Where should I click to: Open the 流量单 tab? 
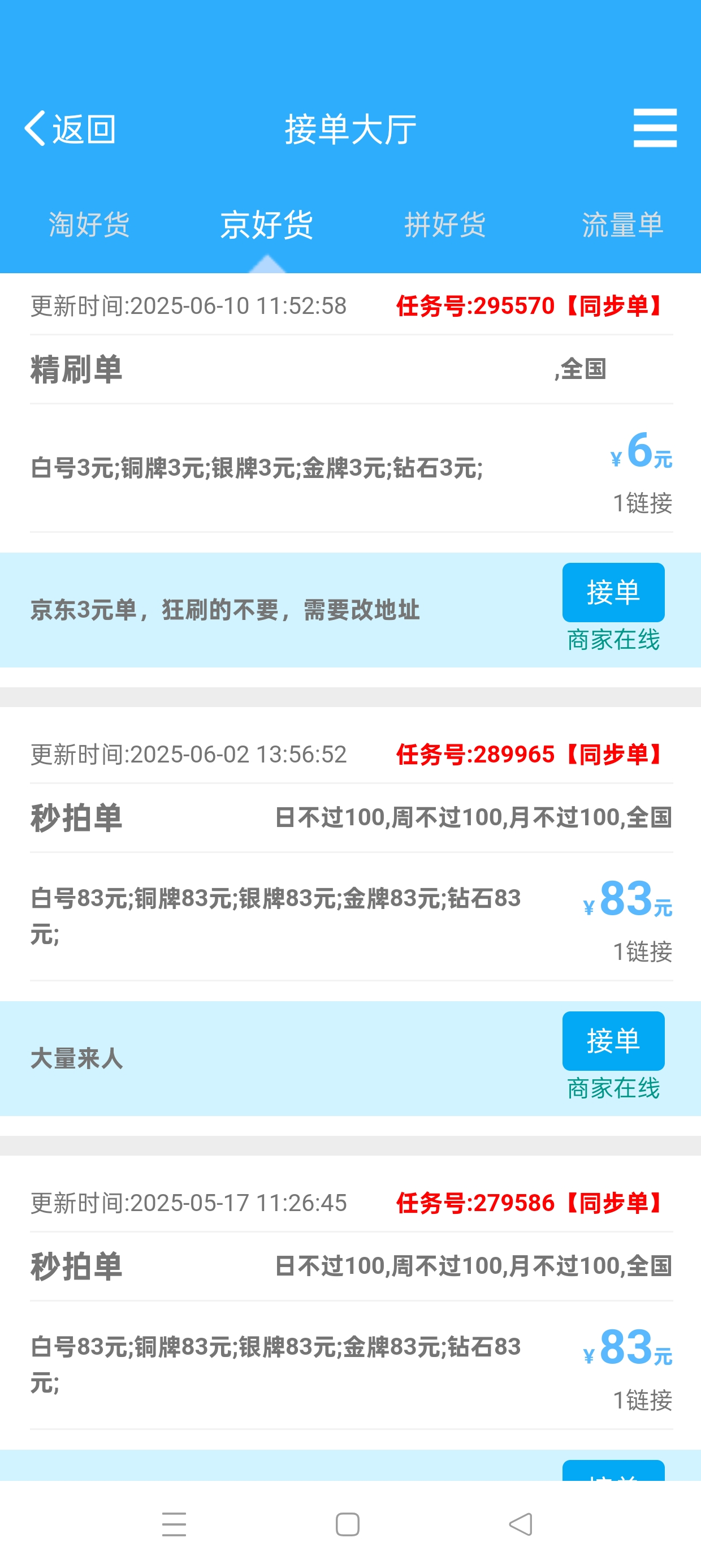(622, 225)
